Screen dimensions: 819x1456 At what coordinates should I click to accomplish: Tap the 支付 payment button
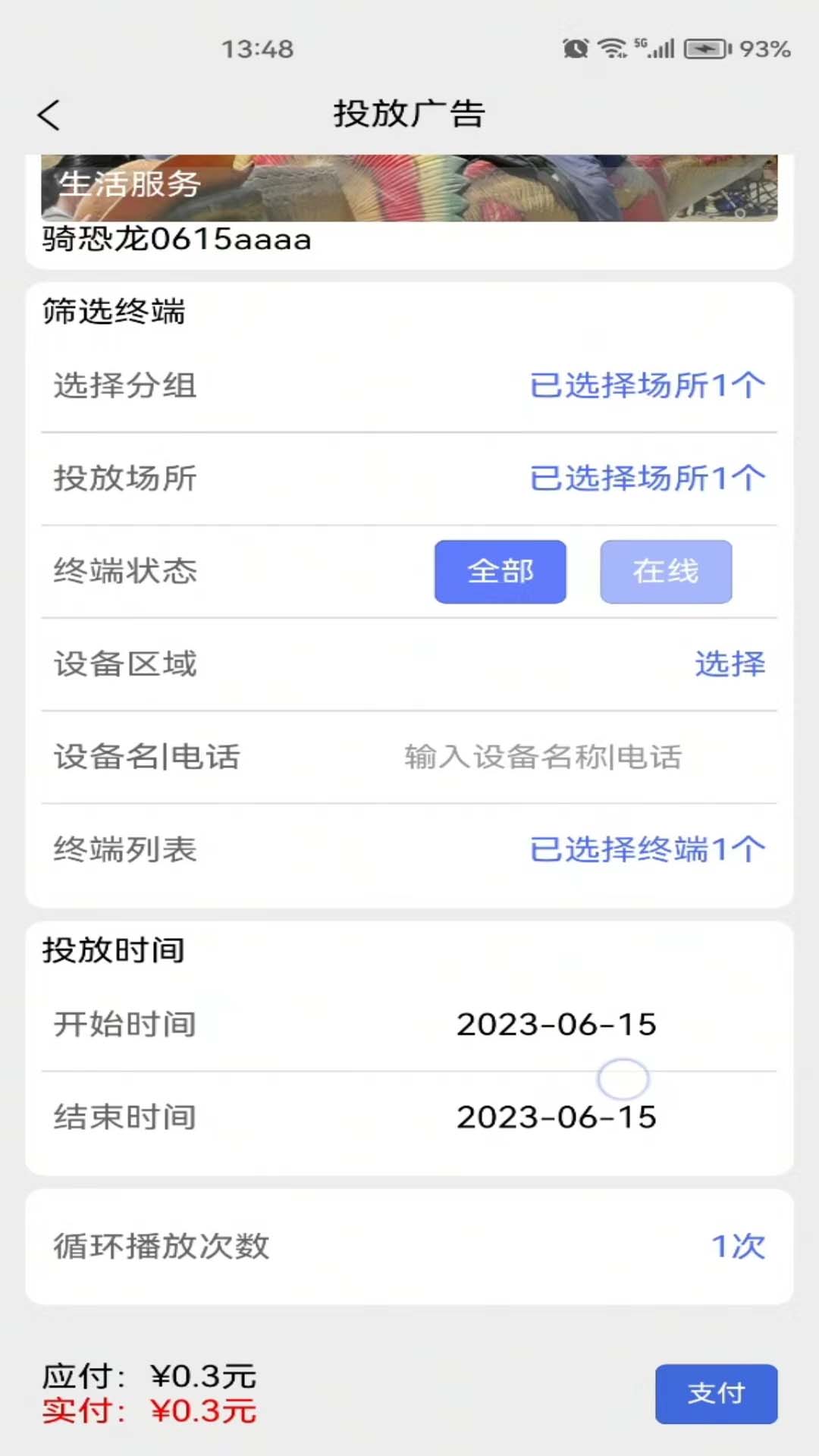coord(716,1395)
